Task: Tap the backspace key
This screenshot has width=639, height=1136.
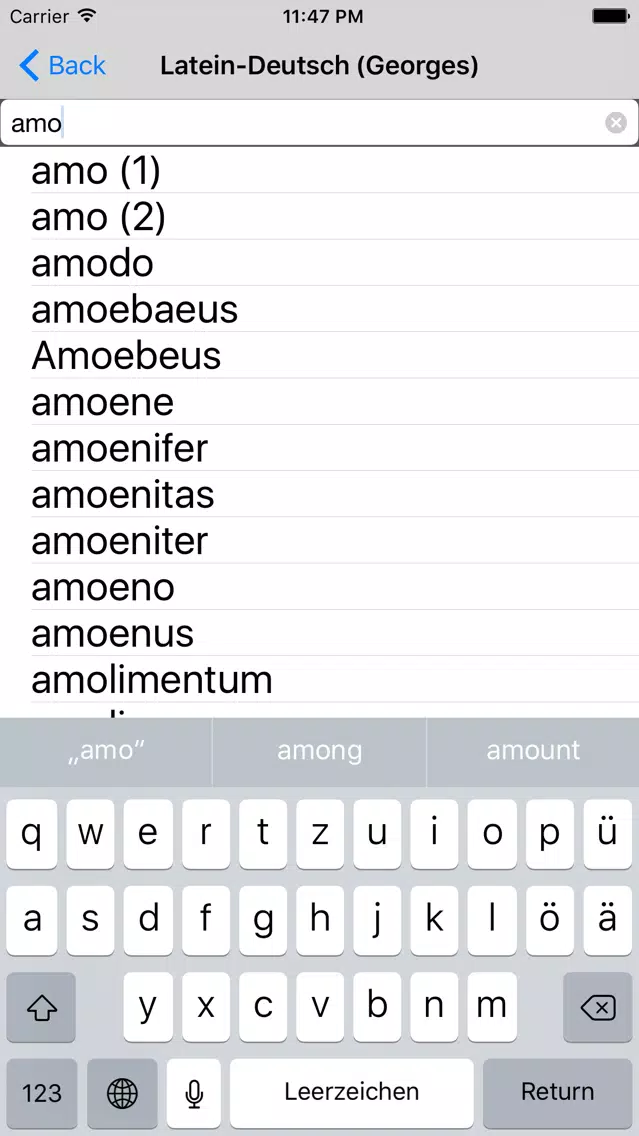Action: pyautogui.click(x=598, y=1007)
